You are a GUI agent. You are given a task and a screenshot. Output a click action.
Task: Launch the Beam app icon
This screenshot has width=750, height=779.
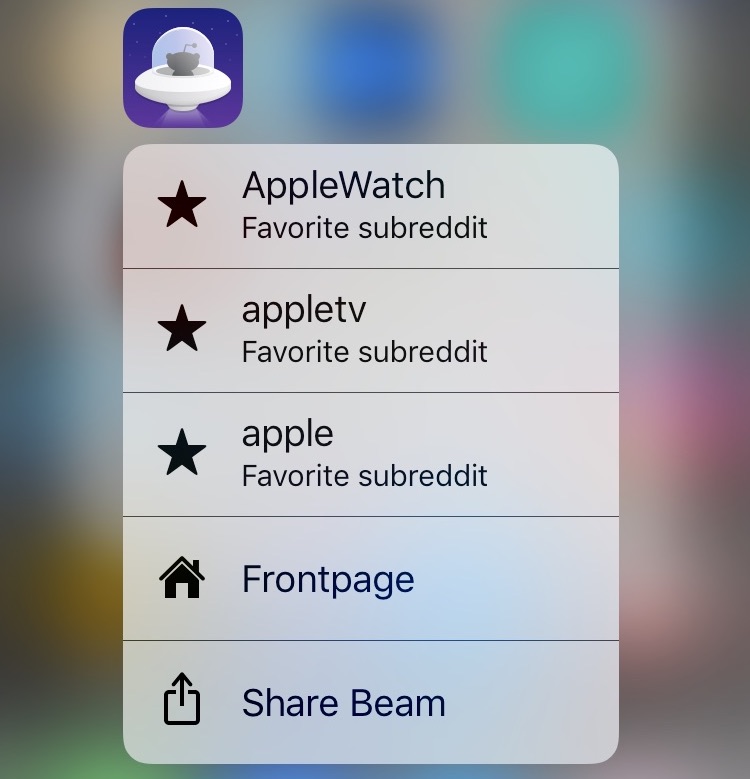[183, 68]
